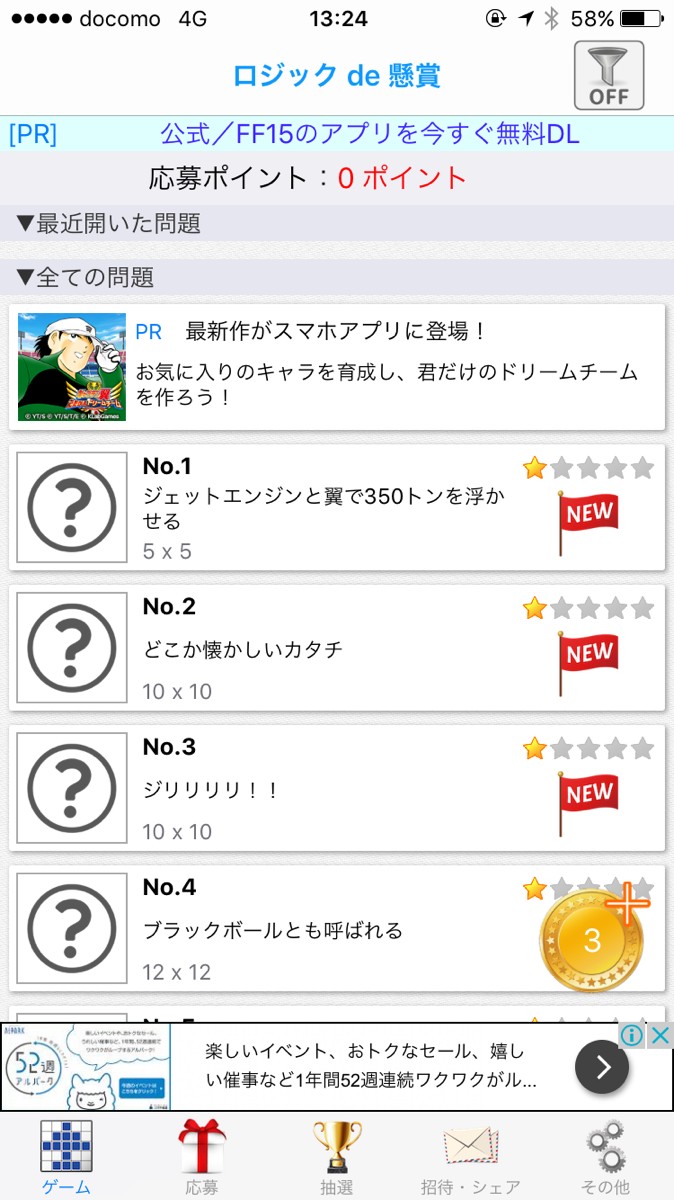Image resolution: width=674 pixels, height=1200 pixels.
Task: Open the 52週アルパーク banner ad arrow
Action: coord(602,1068)
